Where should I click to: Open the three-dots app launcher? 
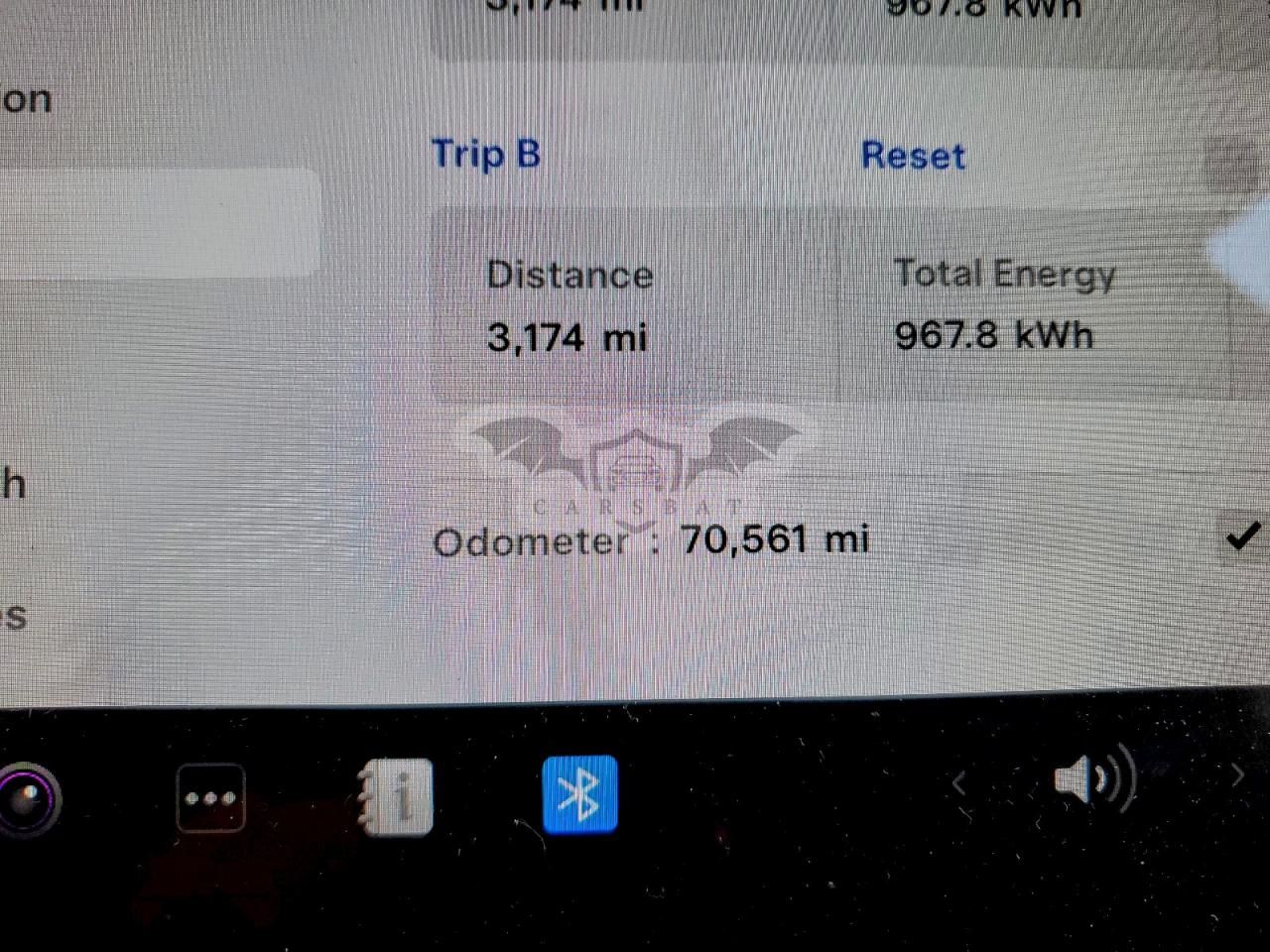(x=210, y=797)
